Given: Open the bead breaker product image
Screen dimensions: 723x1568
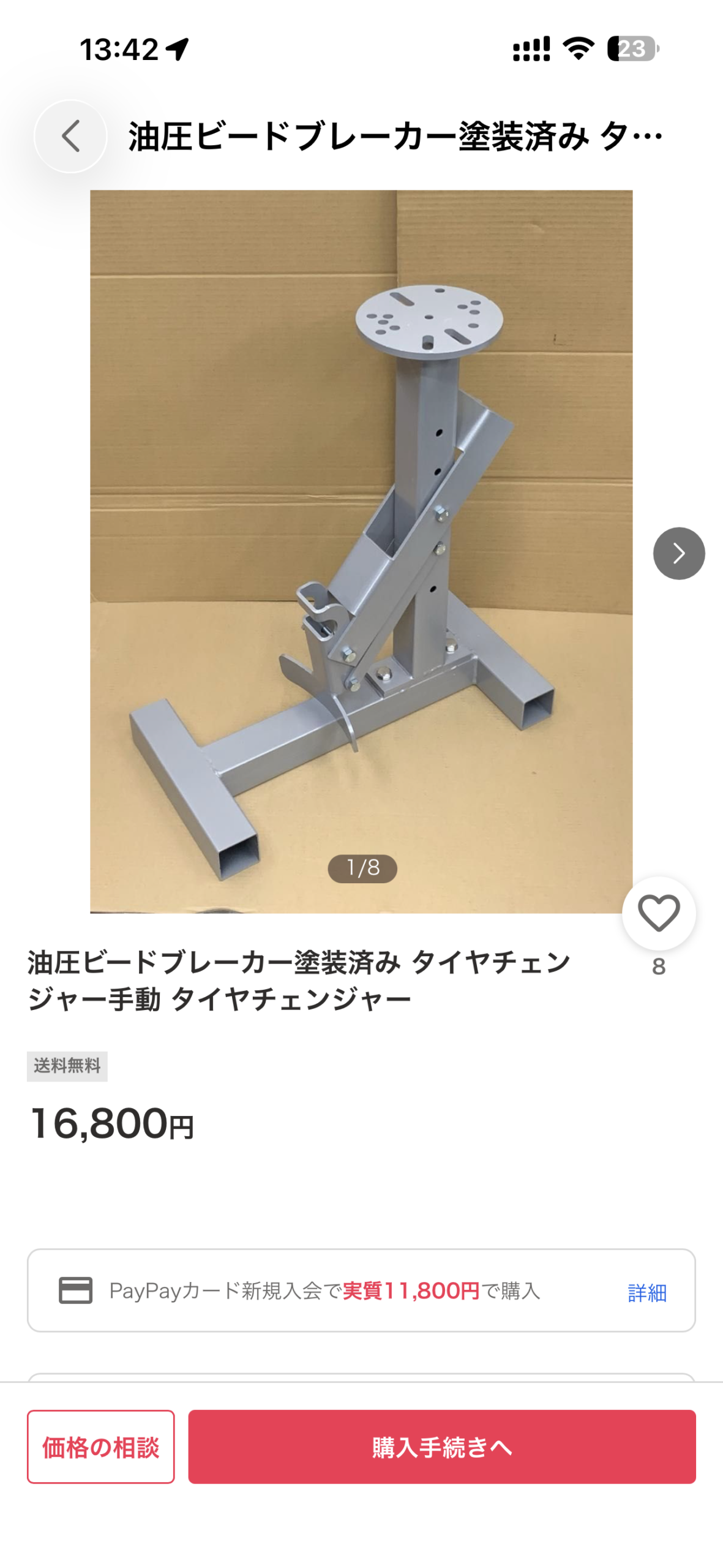Looking at the screenshot, I should [361, 551].
